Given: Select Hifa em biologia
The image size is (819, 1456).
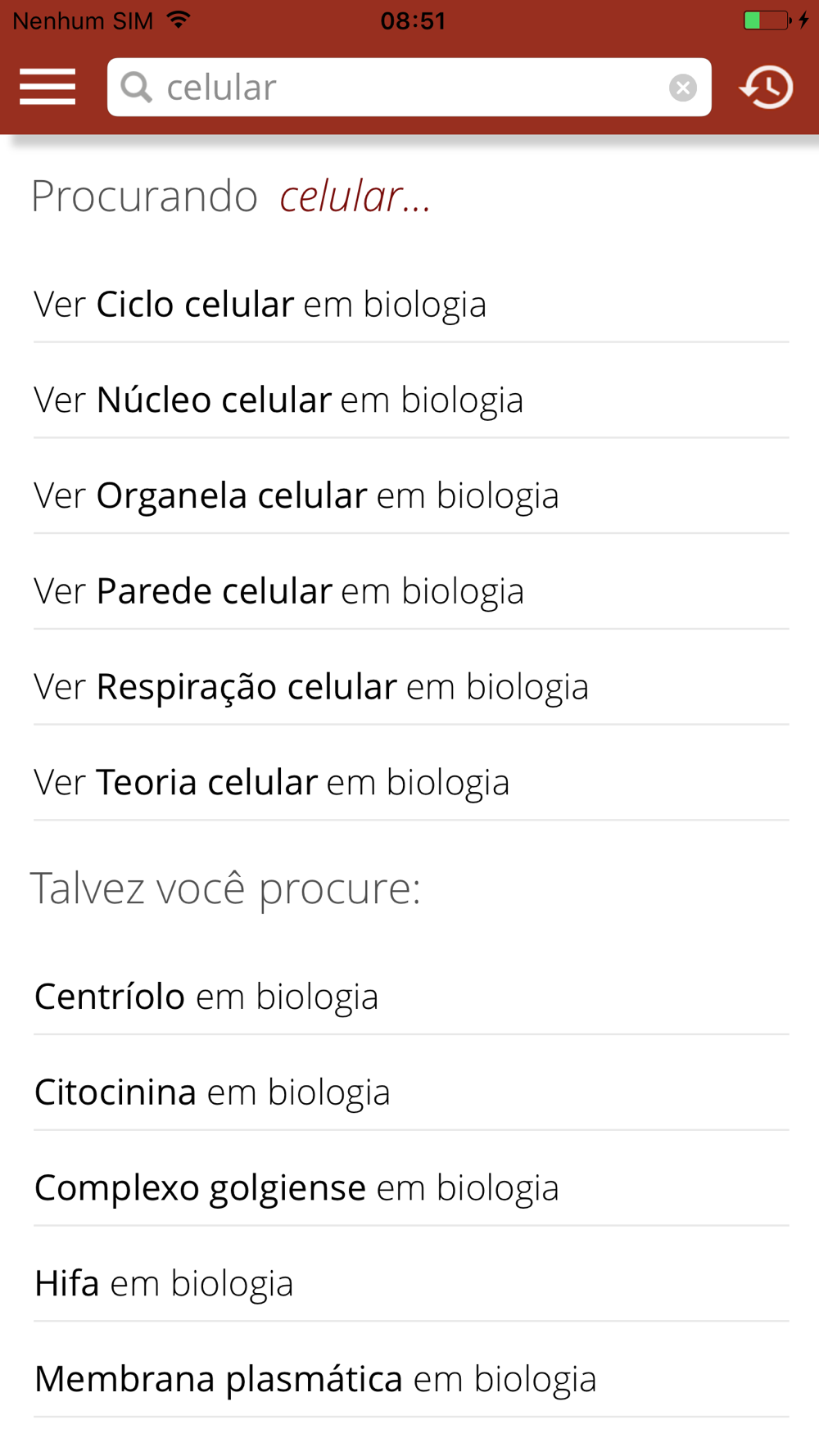Looking at the screenshot, I should click(x=411, y=1284).
